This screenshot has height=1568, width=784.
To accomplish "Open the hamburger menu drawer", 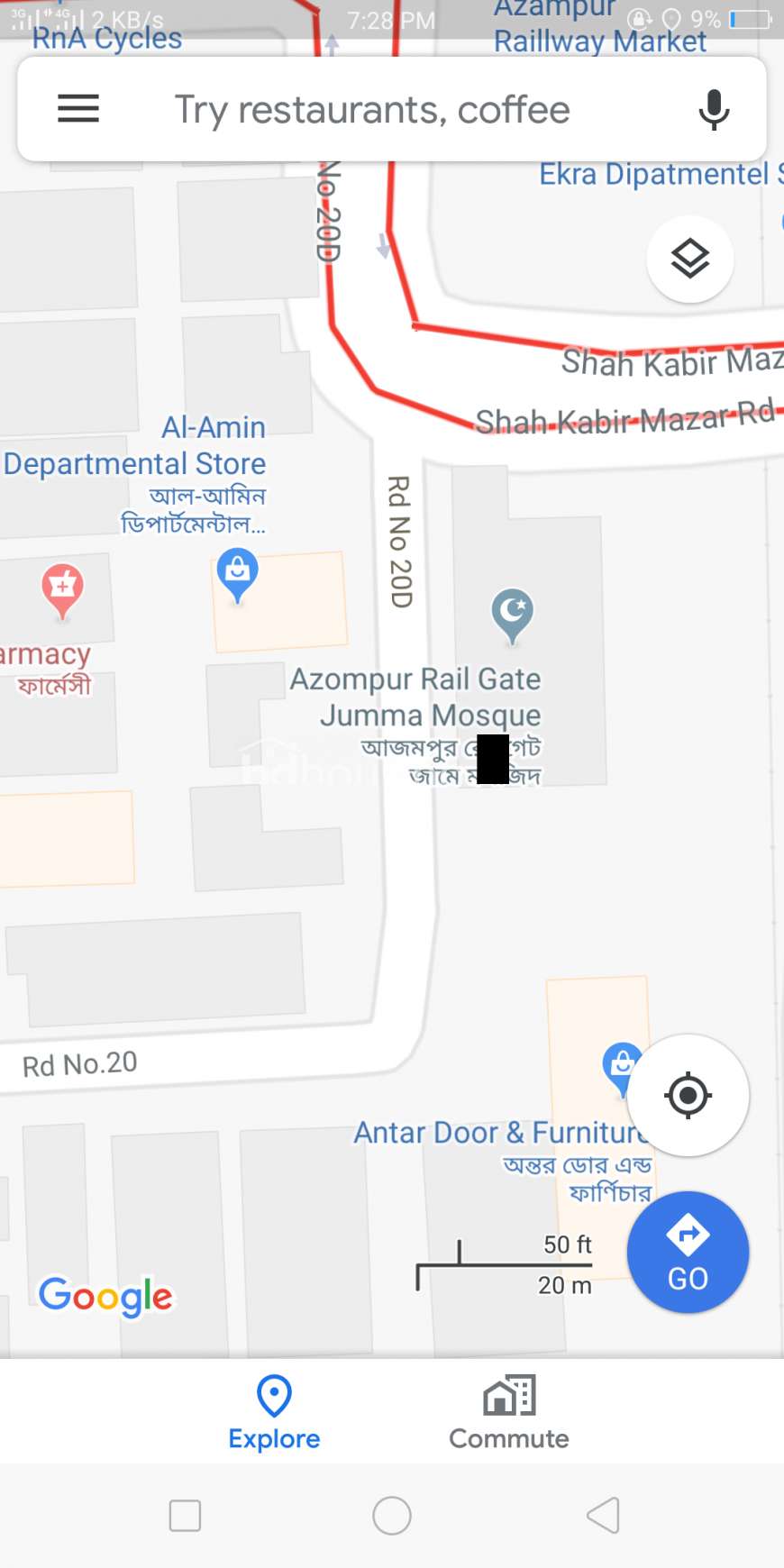I will pyautogui.click(x=78, y=109).
